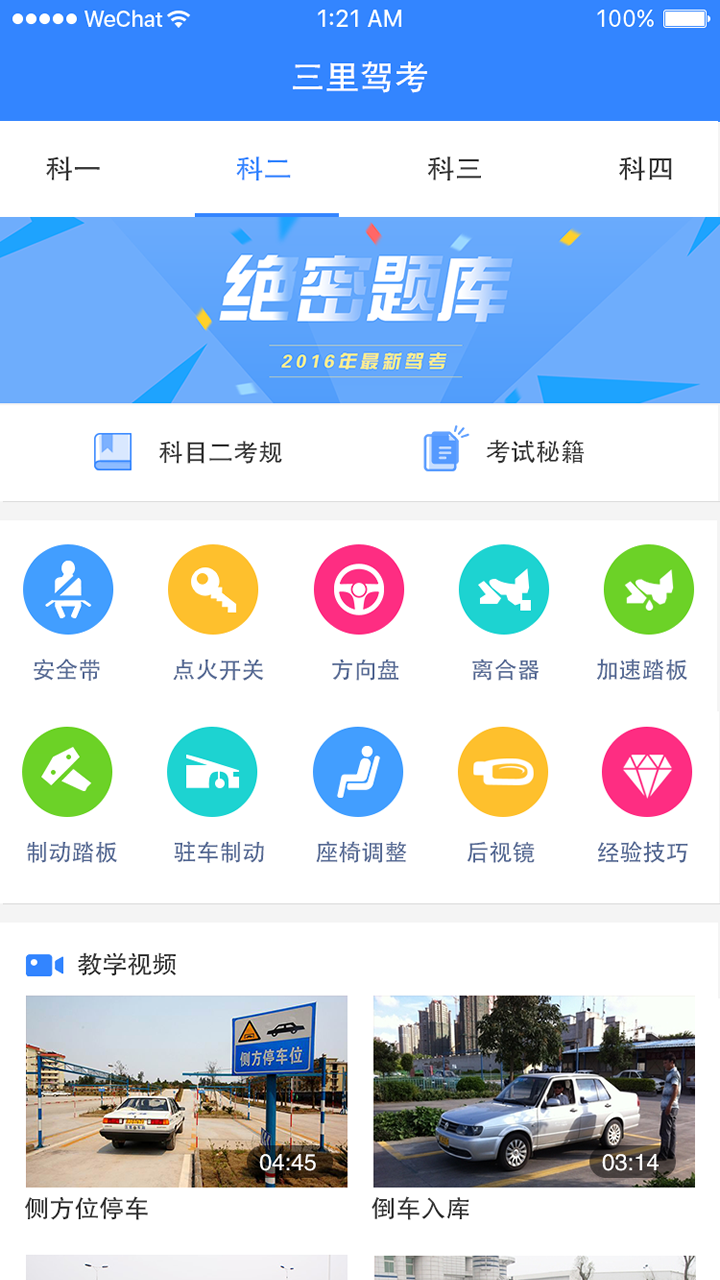Select the 科三 tab
This screenshot has width=720, height=1280.
click(454, 169)
